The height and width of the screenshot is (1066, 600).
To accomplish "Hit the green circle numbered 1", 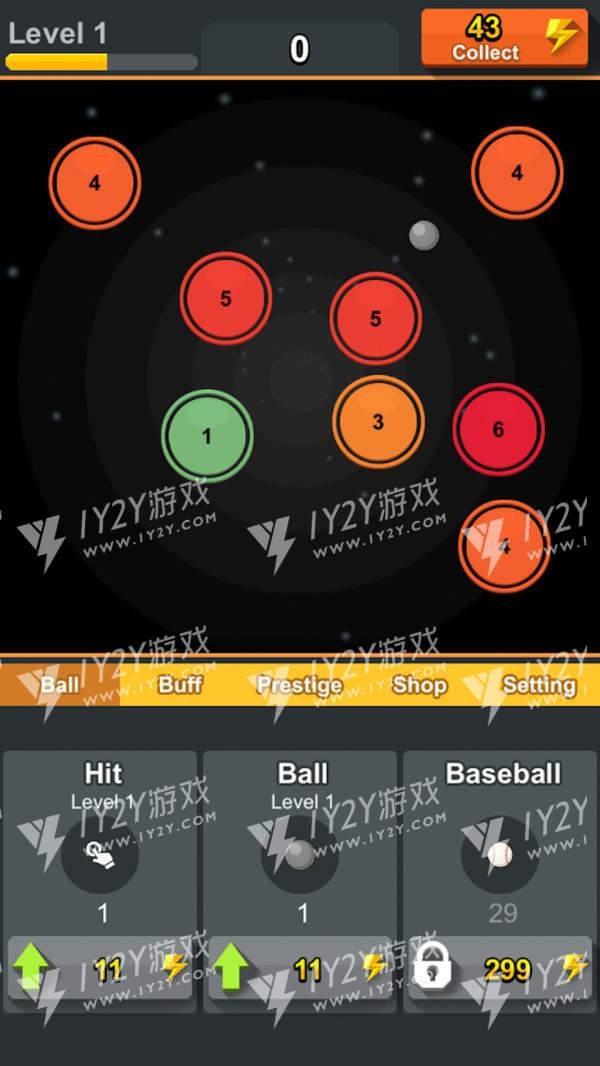I will pos(207,436).
